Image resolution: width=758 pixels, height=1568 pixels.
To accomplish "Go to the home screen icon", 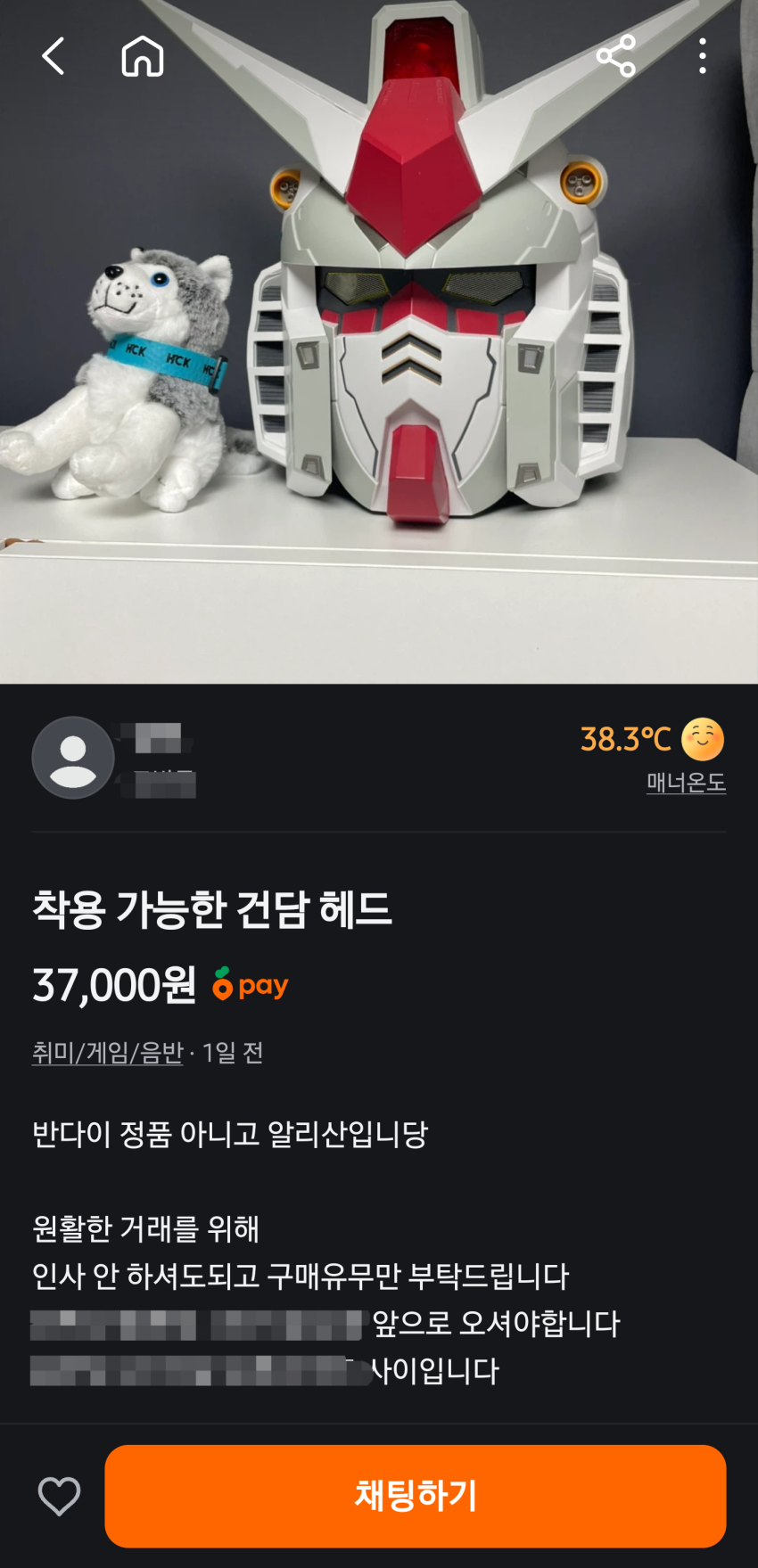I will pos(143,56).
